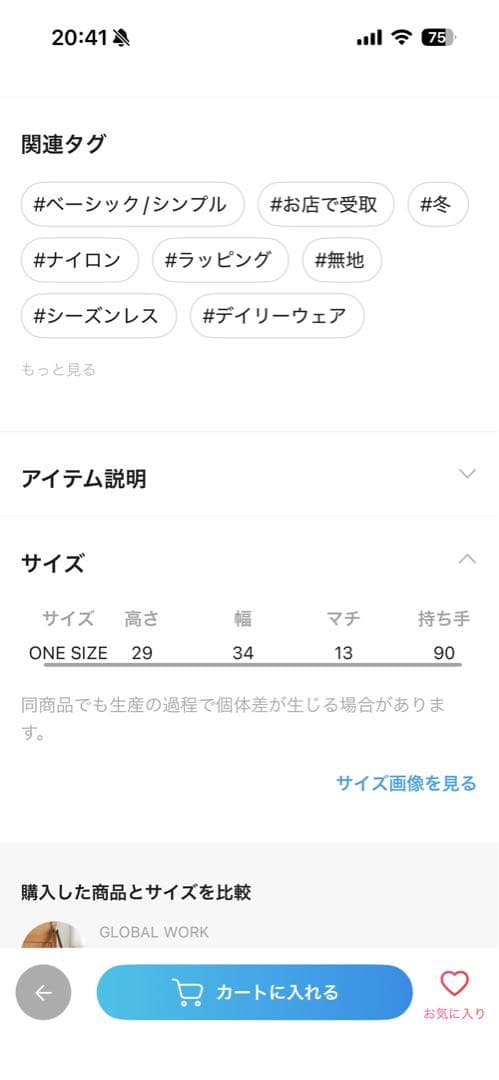The width and height of the screenshot is (499, 1080).
Task: Select the #ベーシック/シンプル tag
Action: pyautogui.click(x=132, y=205)
